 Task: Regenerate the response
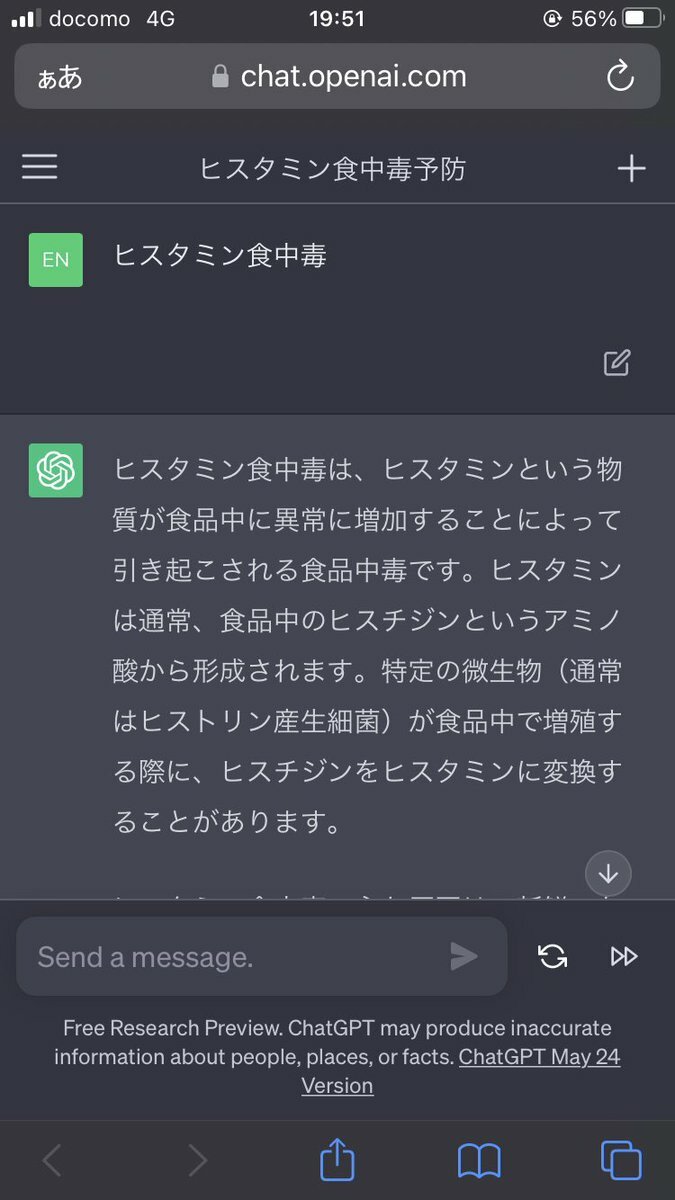point(552,957)
